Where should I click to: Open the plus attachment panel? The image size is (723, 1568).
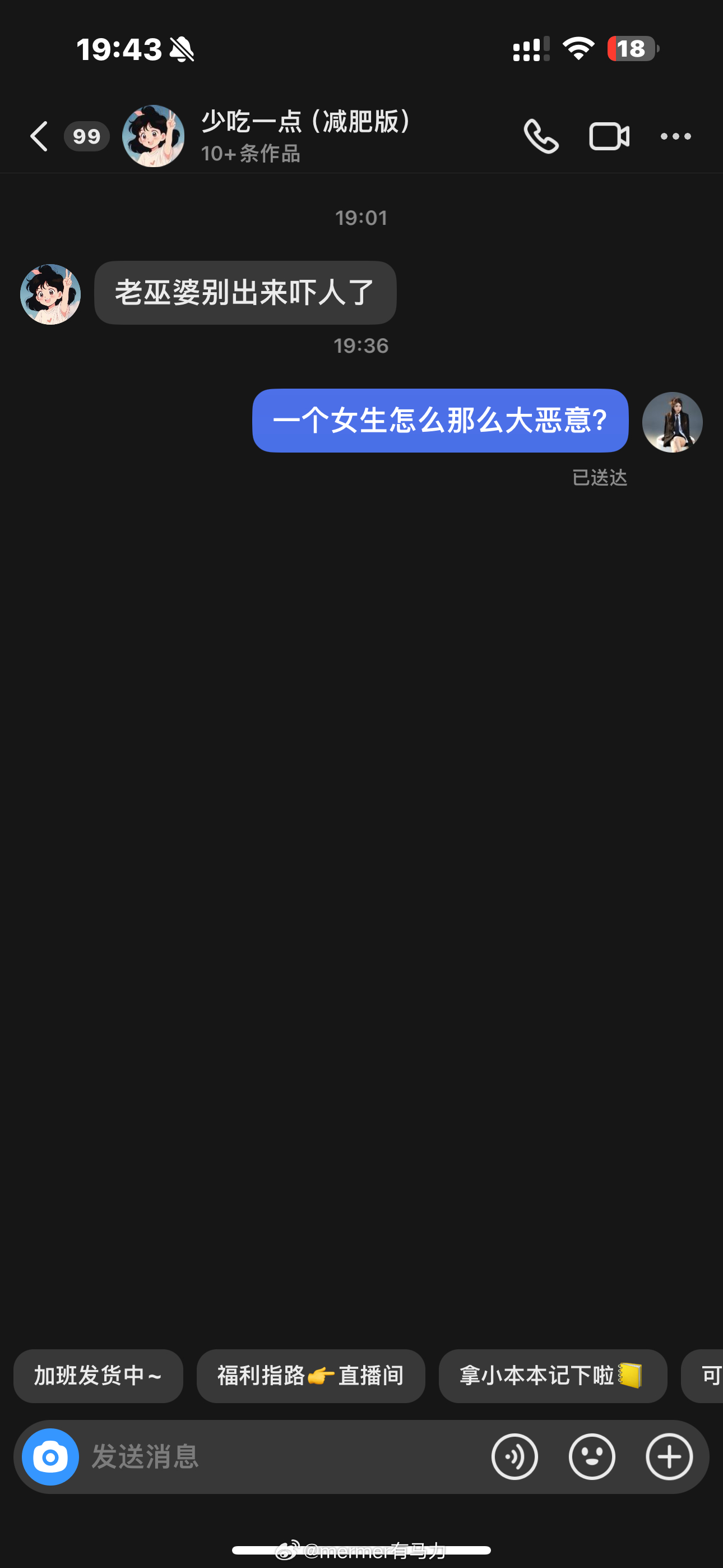click(669, 1457)
